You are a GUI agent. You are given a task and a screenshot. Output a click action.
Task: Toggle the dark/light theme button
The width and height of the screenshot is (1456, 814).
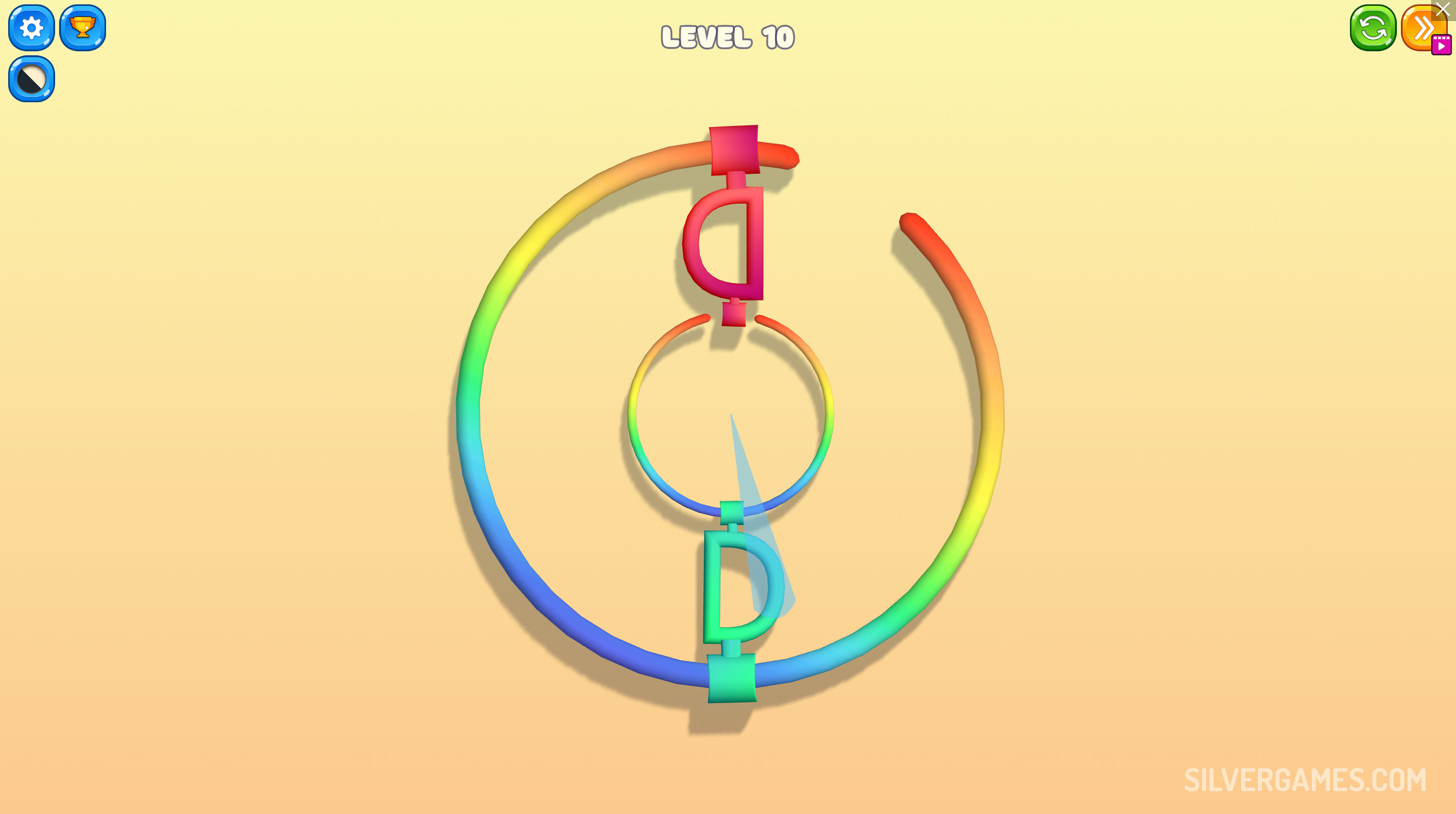pyautogui.click(x=32, y=78)
